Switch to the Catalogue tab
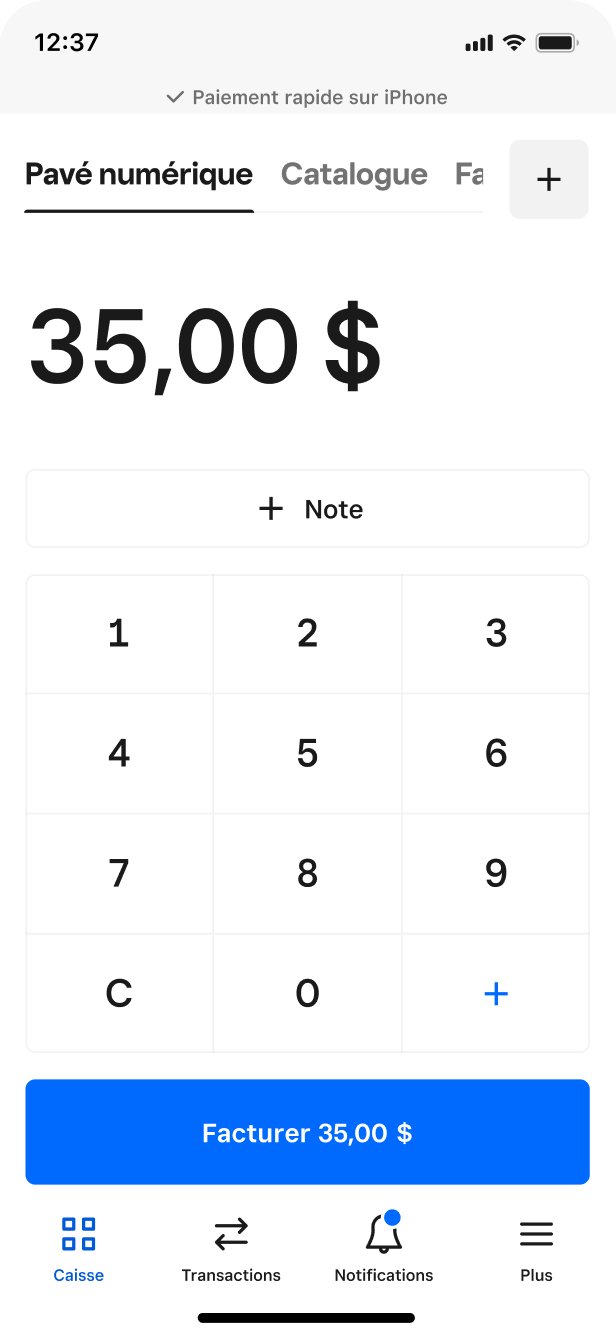This screenshot has height=1334, width=616. coord(354,175)
